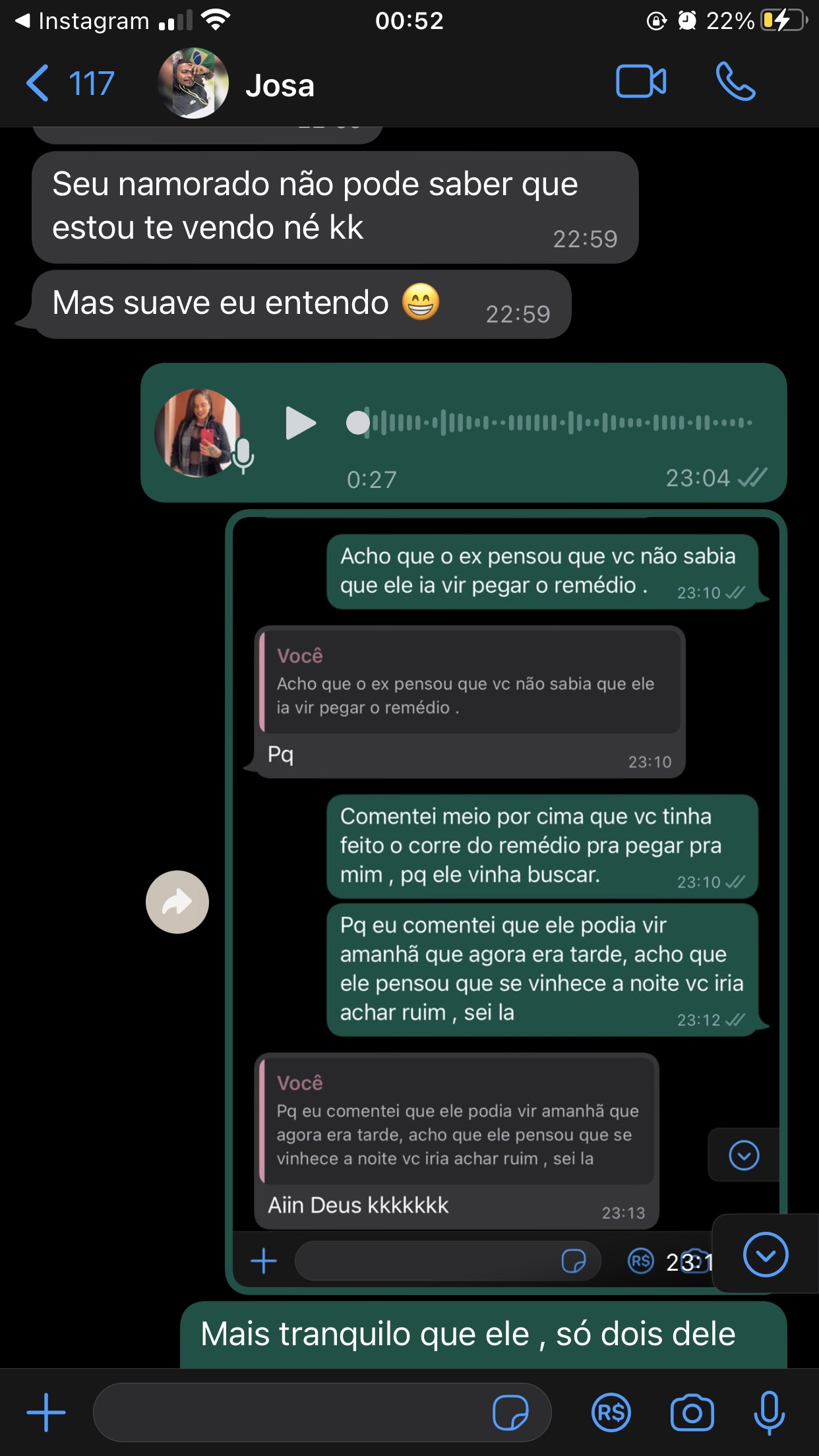Image resolution: width=819 pixels, height=1456 pixels.
Task: Focus the message text field
Action: pos(290,1412)
